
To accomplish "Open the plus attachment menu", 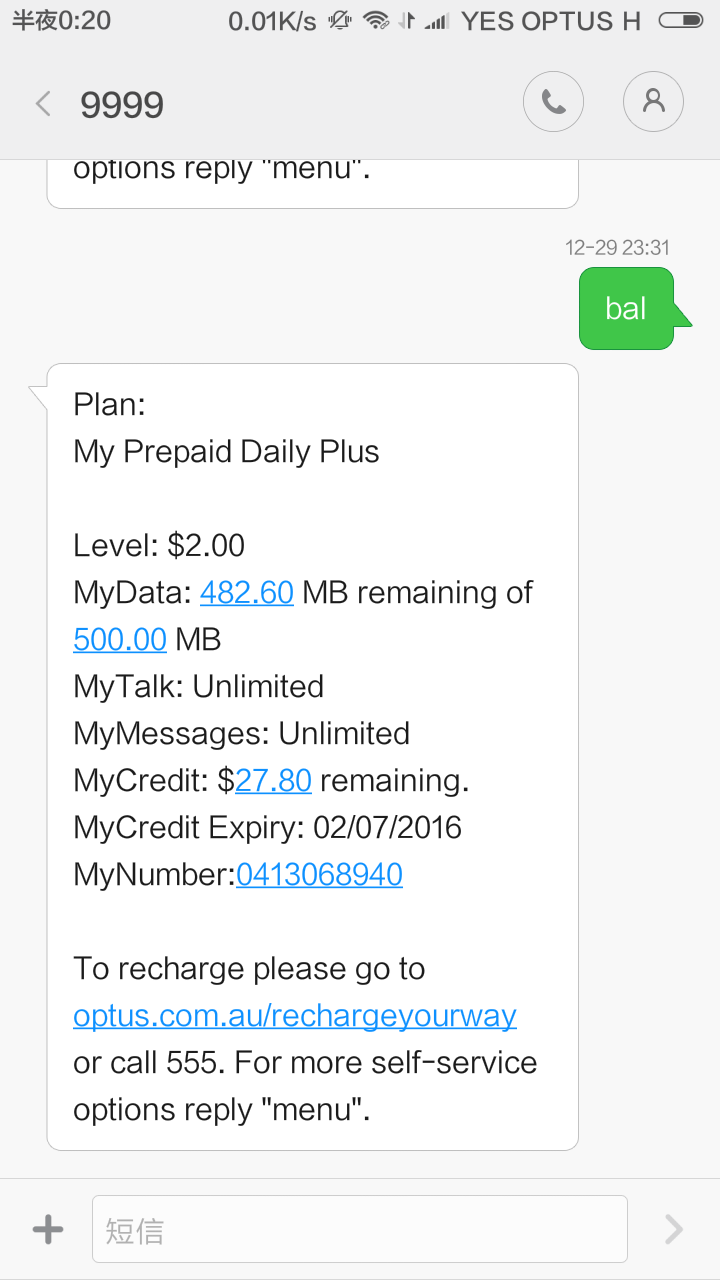I will click(x=48, y=1230).
